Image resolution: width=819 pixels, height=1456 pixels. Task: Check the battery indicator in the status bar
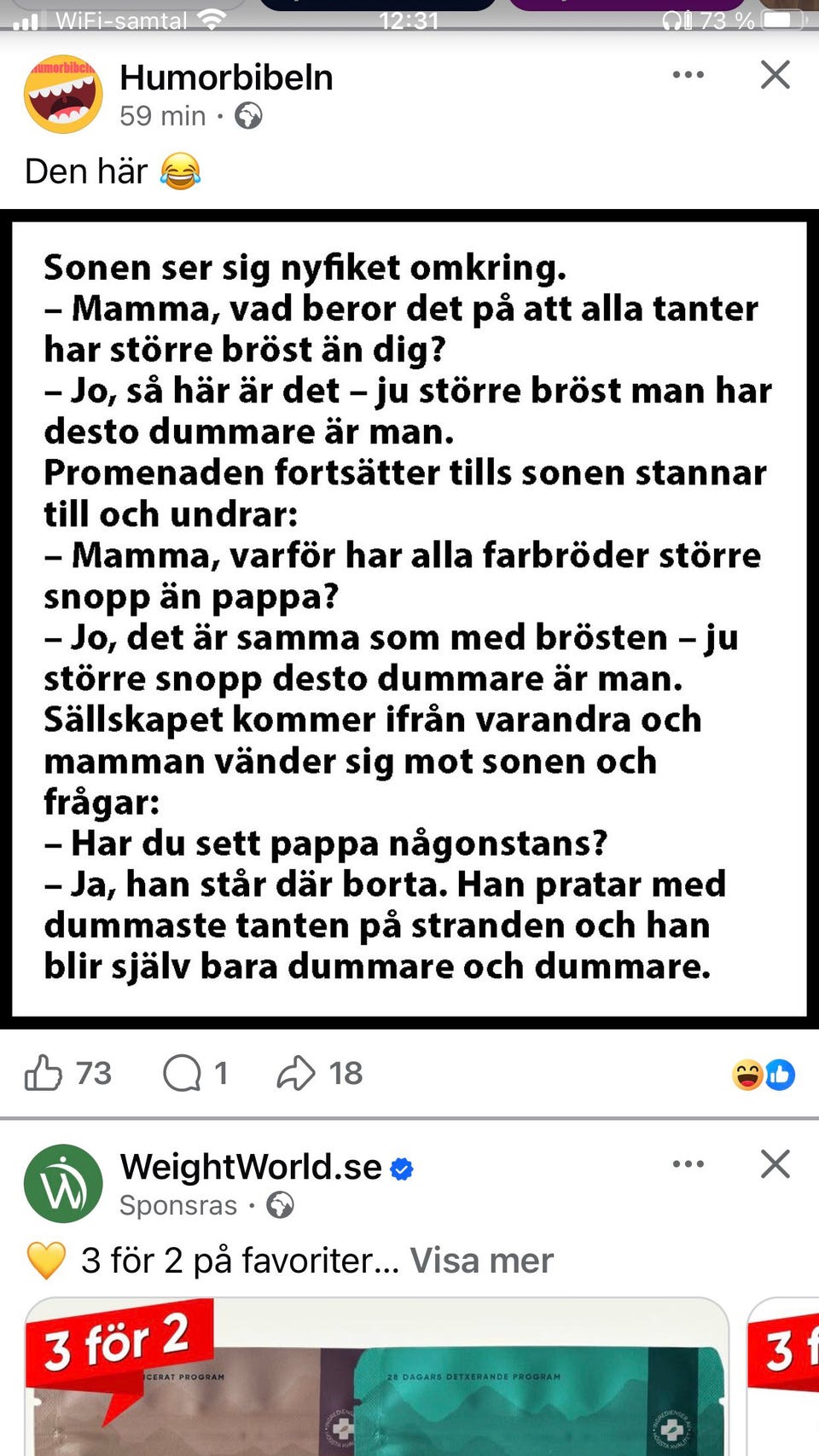point(779,19)
